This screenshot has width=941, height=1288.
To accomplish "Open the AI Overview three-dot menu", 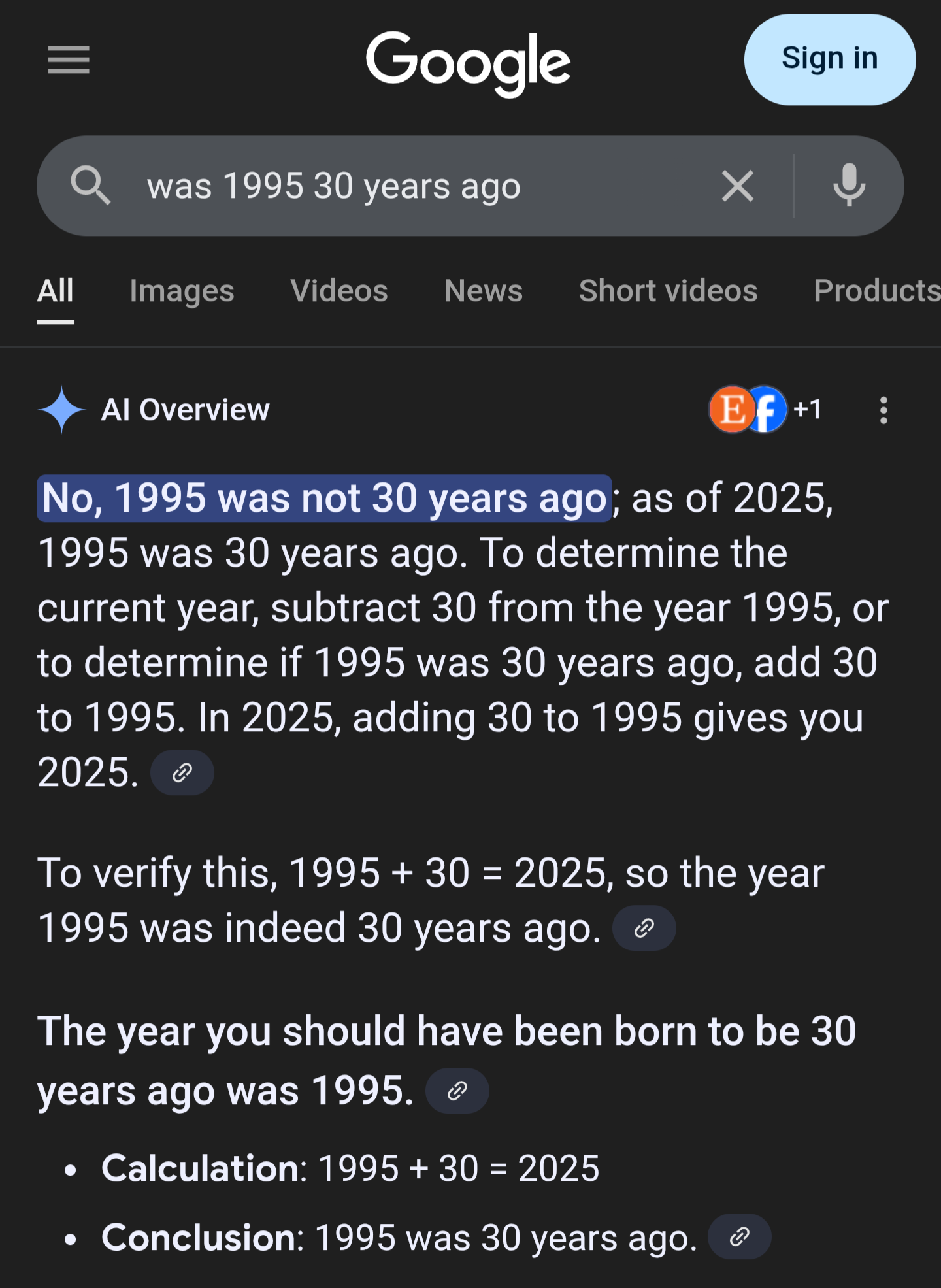I will tap(883, 410).
